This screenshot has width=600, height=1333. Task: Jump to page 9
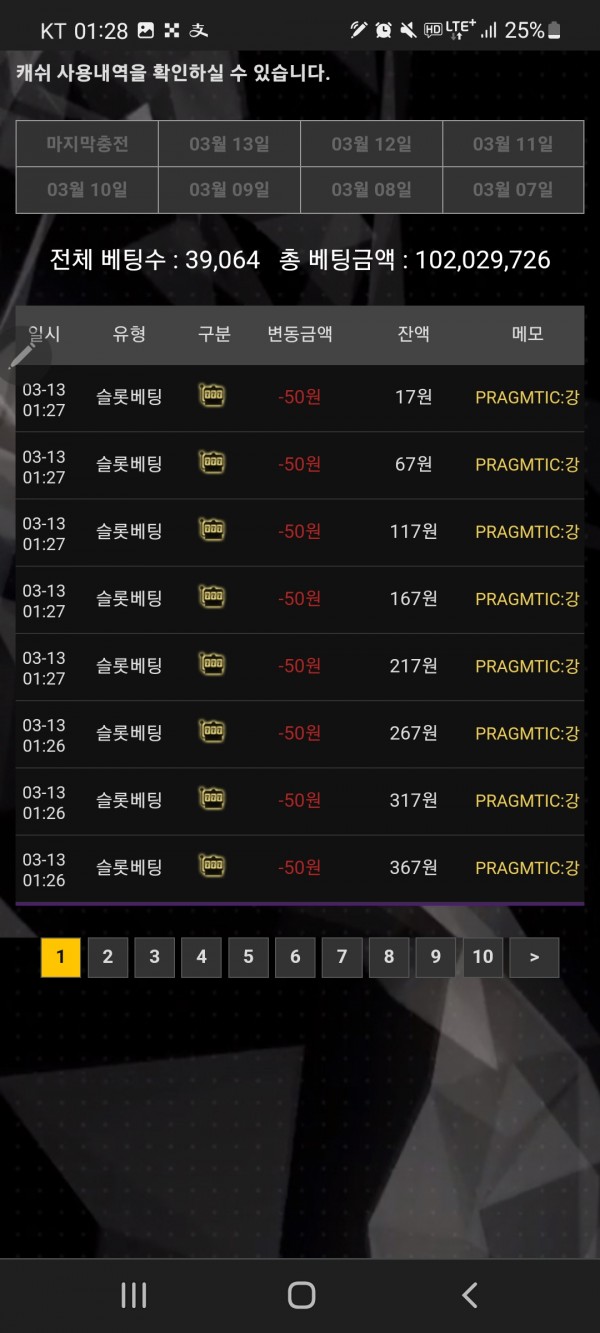coord(435,957)
